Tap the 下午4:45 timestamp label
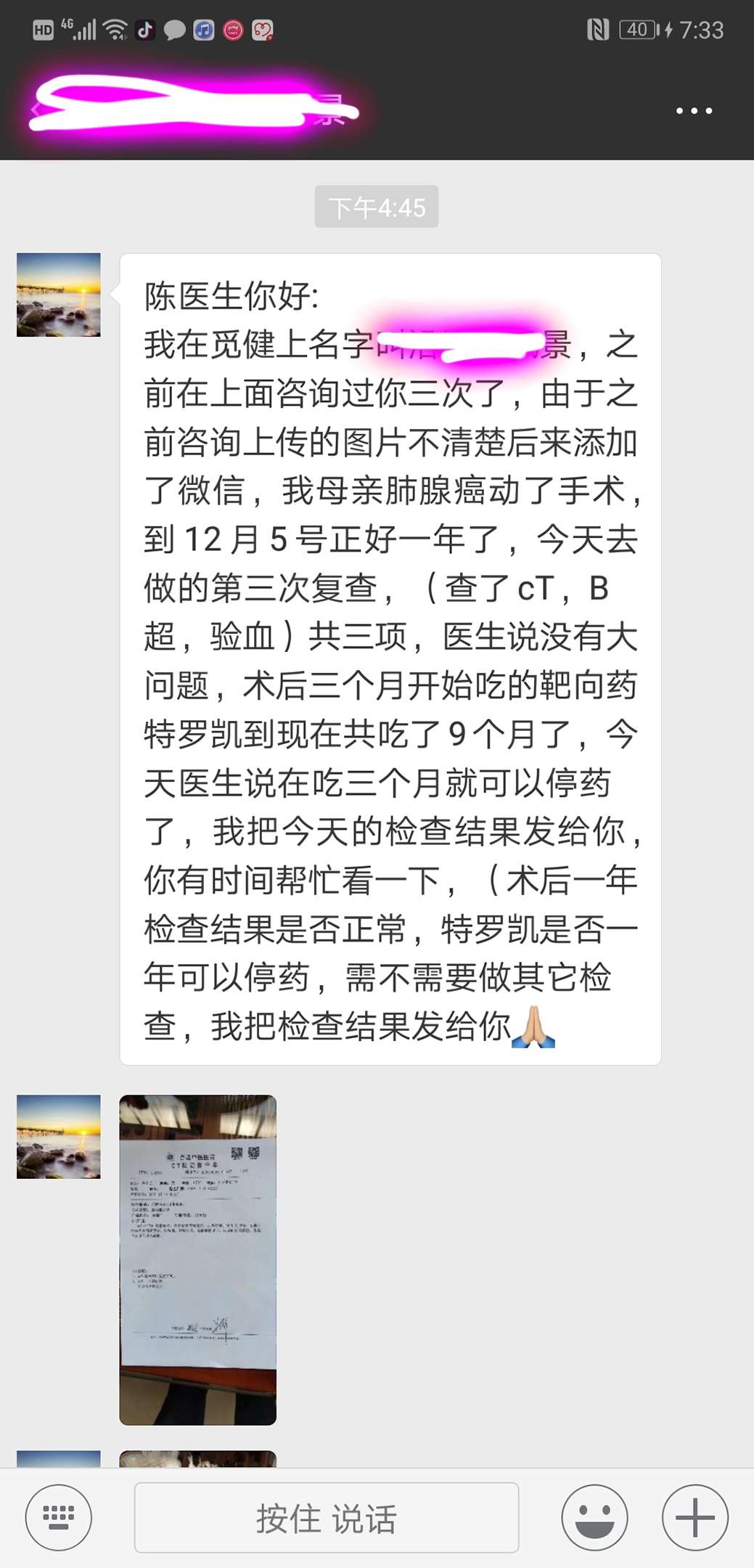The image size is (754, 1568). coord(377,206)
